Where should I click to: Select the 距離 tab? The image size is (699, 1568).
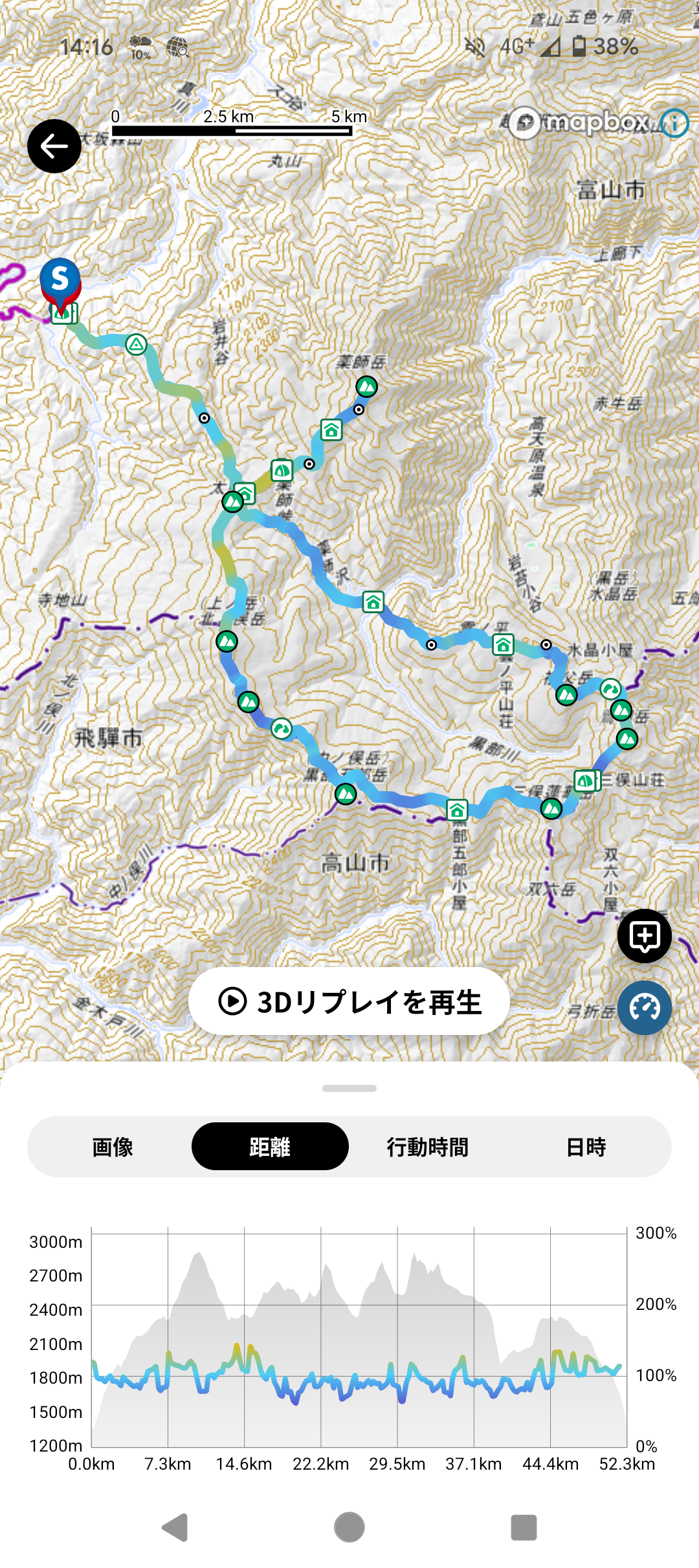point(270,1147)
